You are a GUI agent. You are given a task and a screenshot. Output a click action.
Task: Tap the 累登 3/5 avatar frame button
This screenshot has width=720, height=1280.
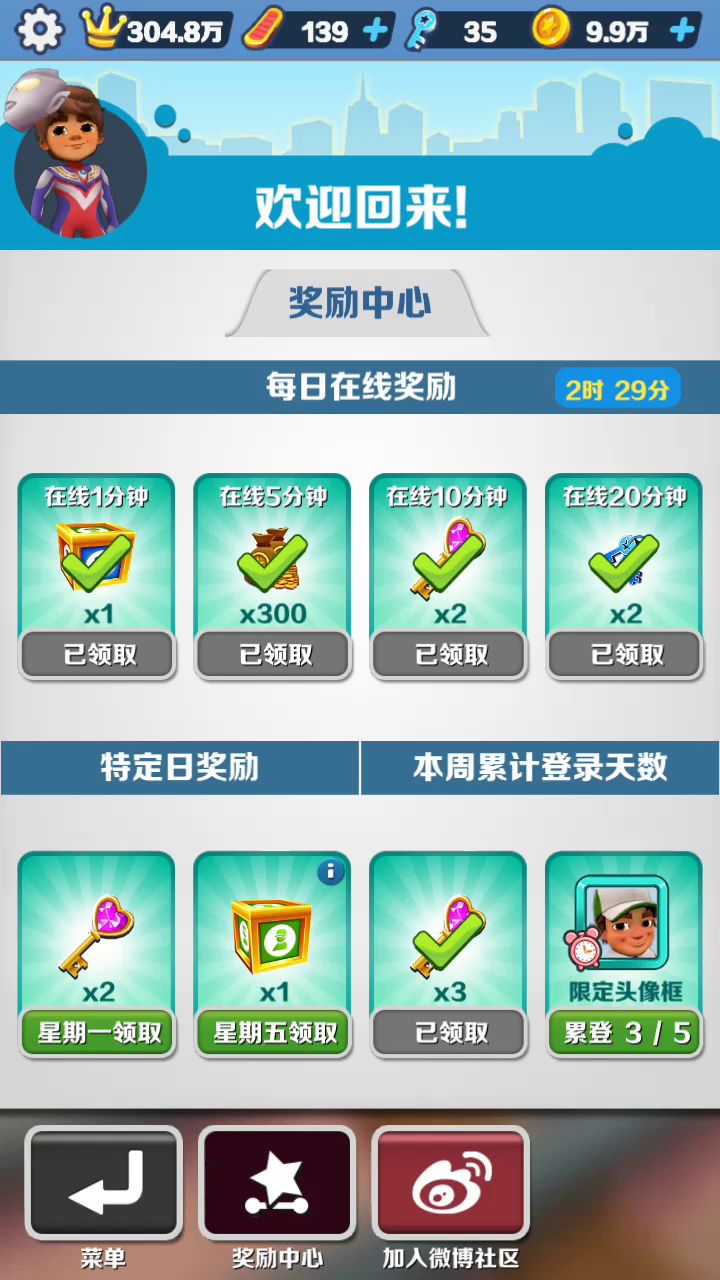pos(626,1032)
